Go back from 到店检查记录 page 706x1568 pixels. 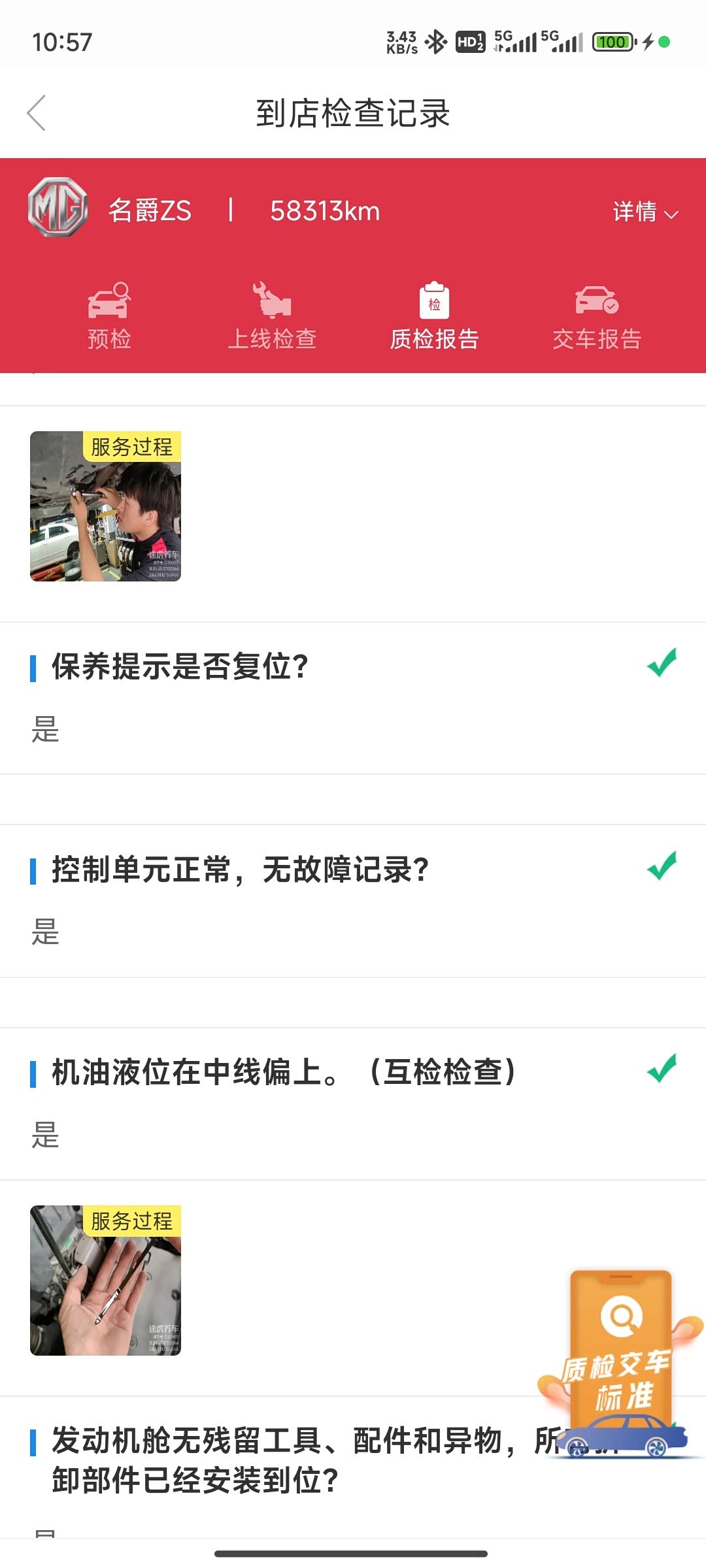[37, 113]
